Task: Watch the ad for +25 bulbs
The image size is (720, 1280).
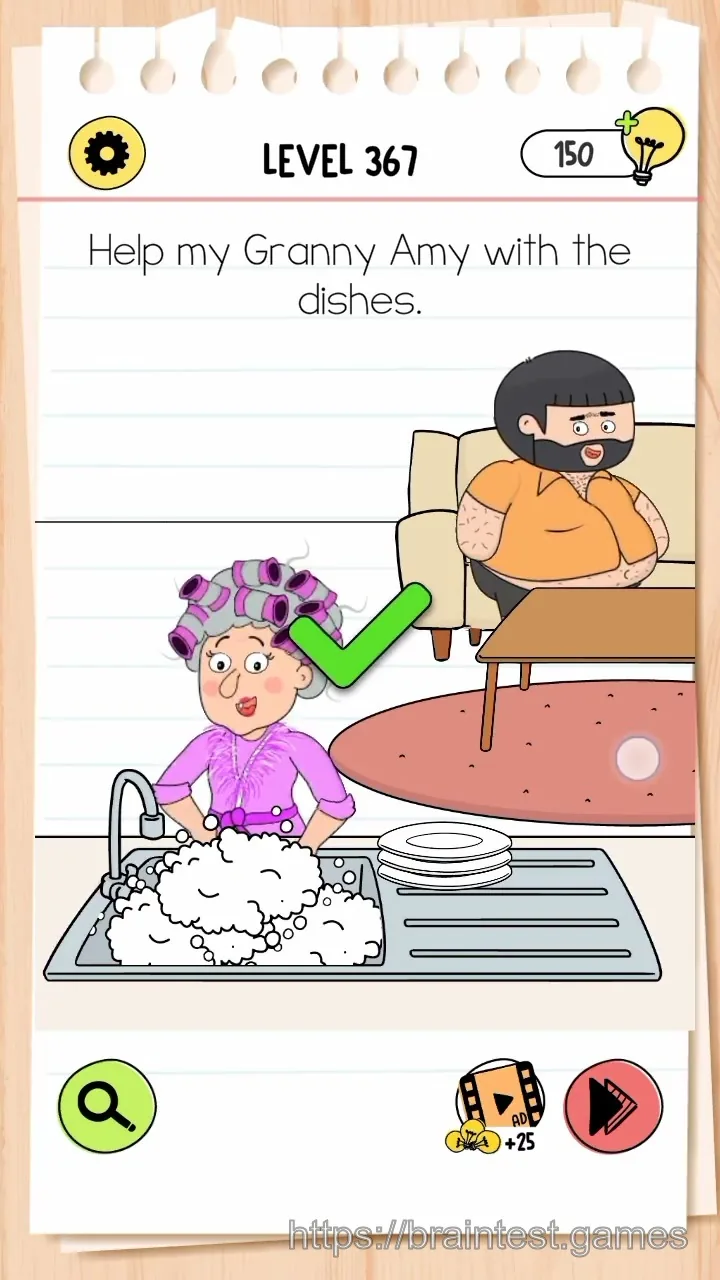Action: coord(497,1107)
